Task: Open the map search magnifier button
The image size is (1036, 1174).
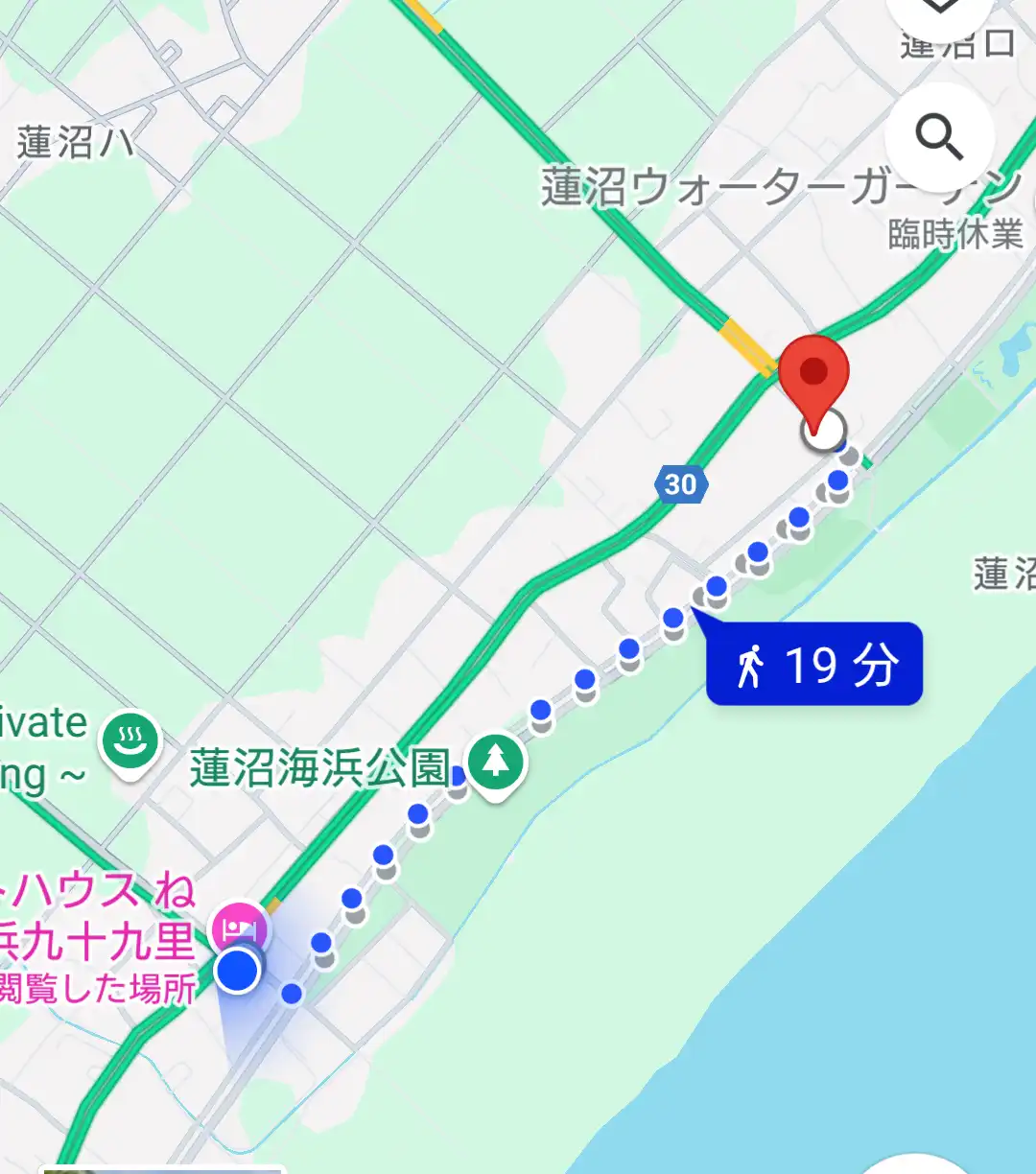Action: [939, 137]
